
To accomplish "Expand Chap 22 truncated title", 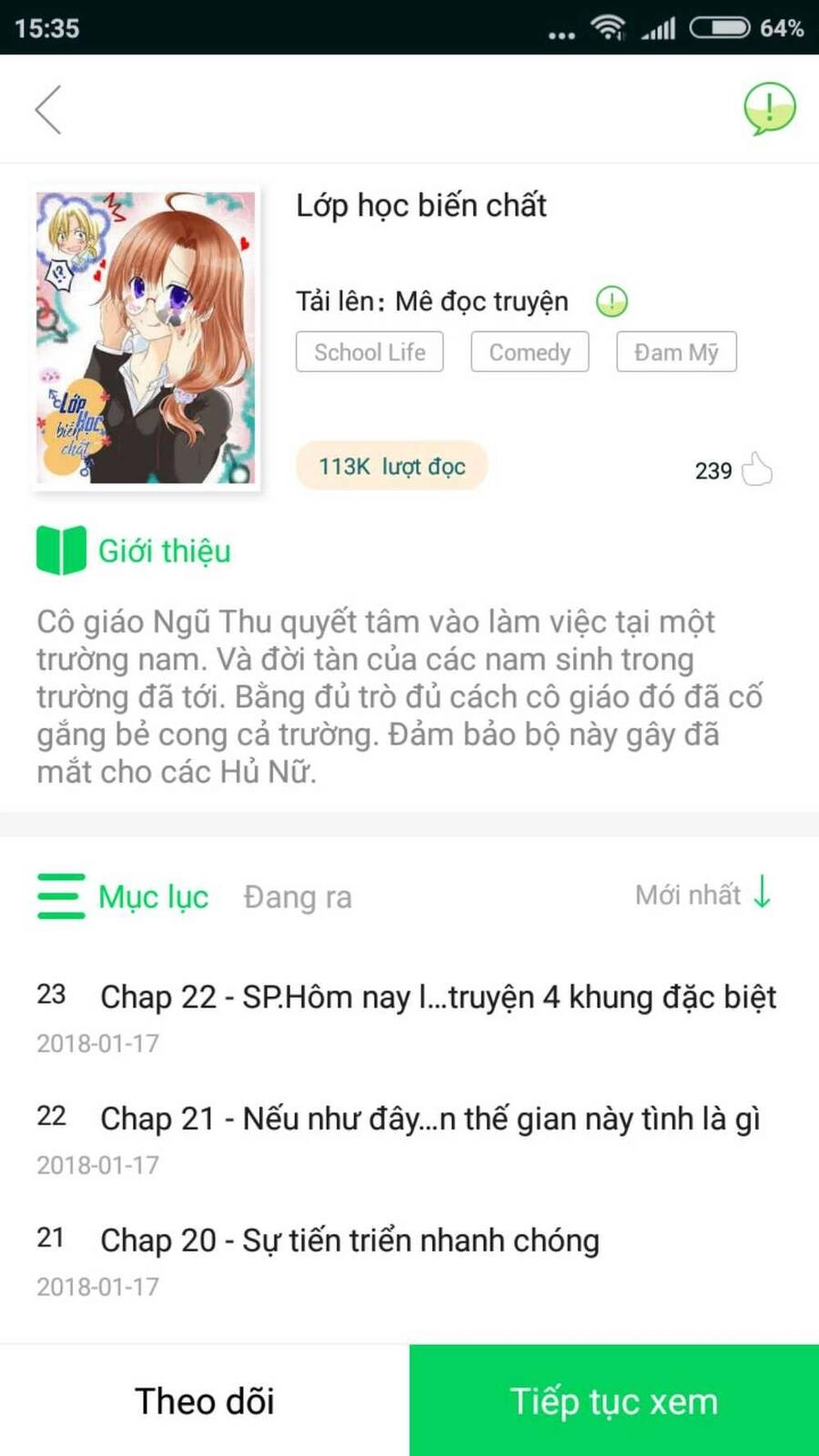I will (437, 997).
